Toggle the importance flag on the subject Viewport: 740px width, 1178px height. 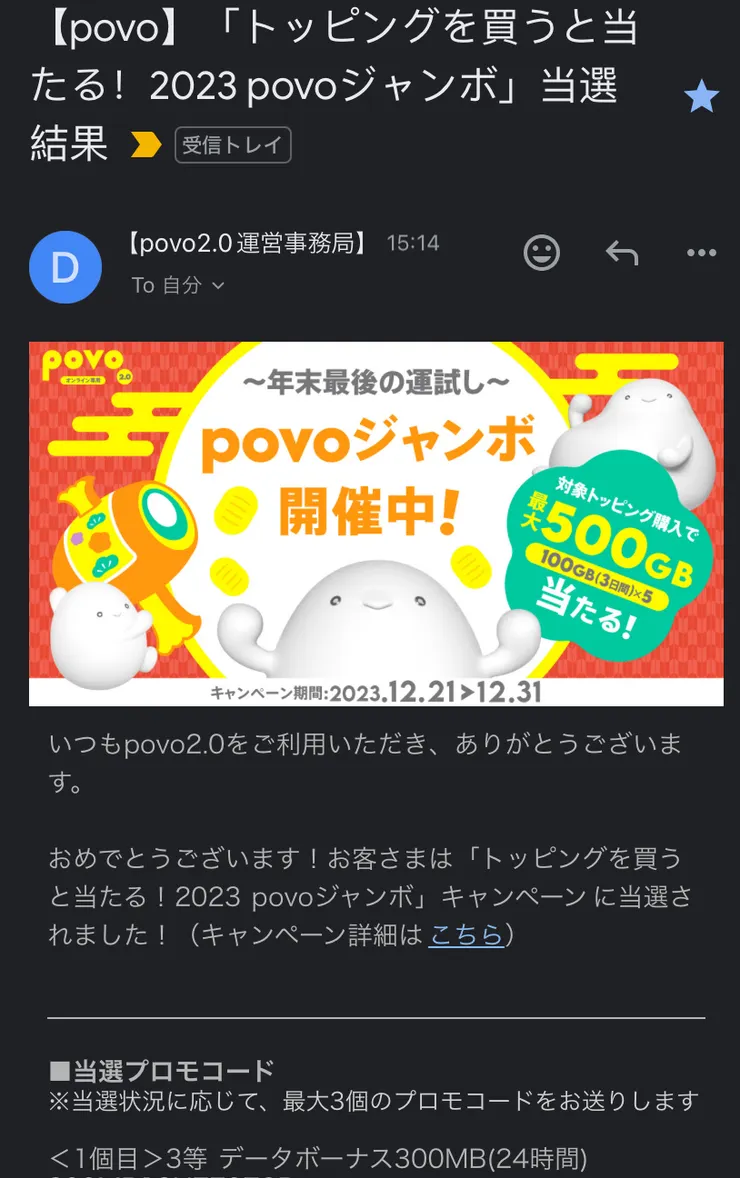148,144
